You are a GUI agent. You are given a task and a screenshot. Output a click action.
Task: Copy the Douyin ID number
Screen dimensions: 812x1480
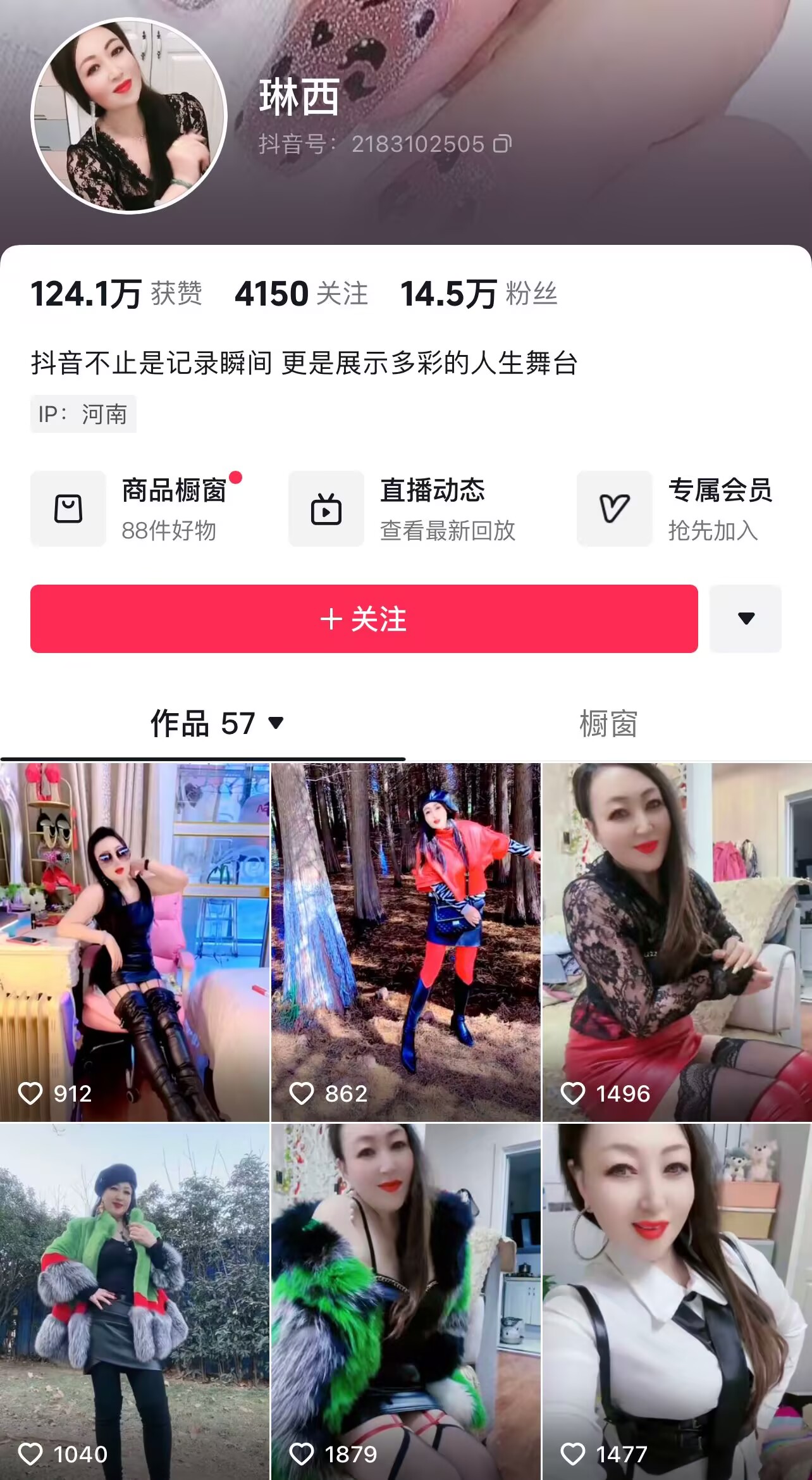pos(502,144)
